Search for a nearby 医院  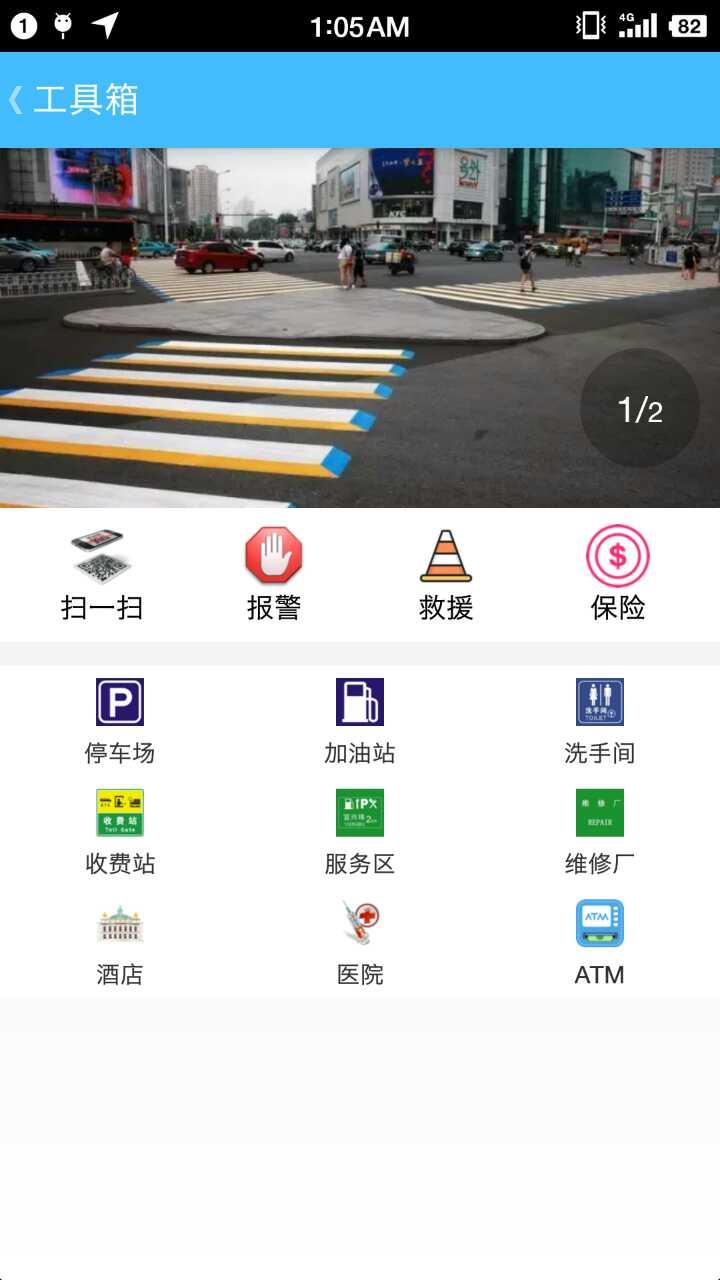pos(360,943)
